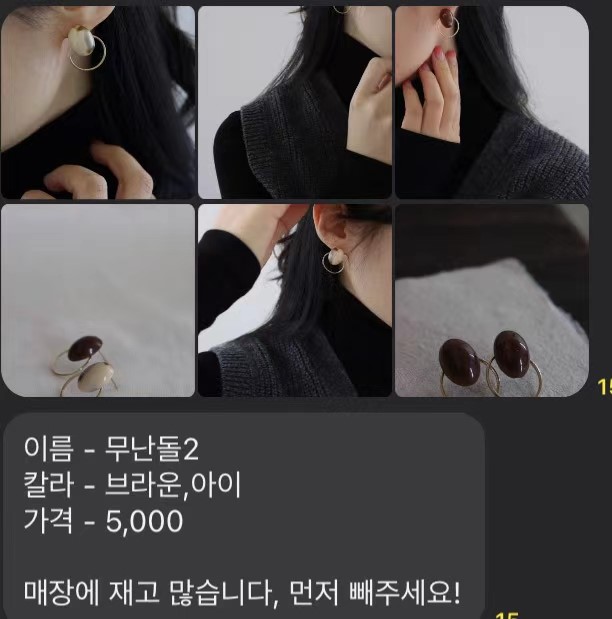612x619 pixels.
Task: Open the photo of brown earring pair on gray cloth
Action: click(491, 300)
